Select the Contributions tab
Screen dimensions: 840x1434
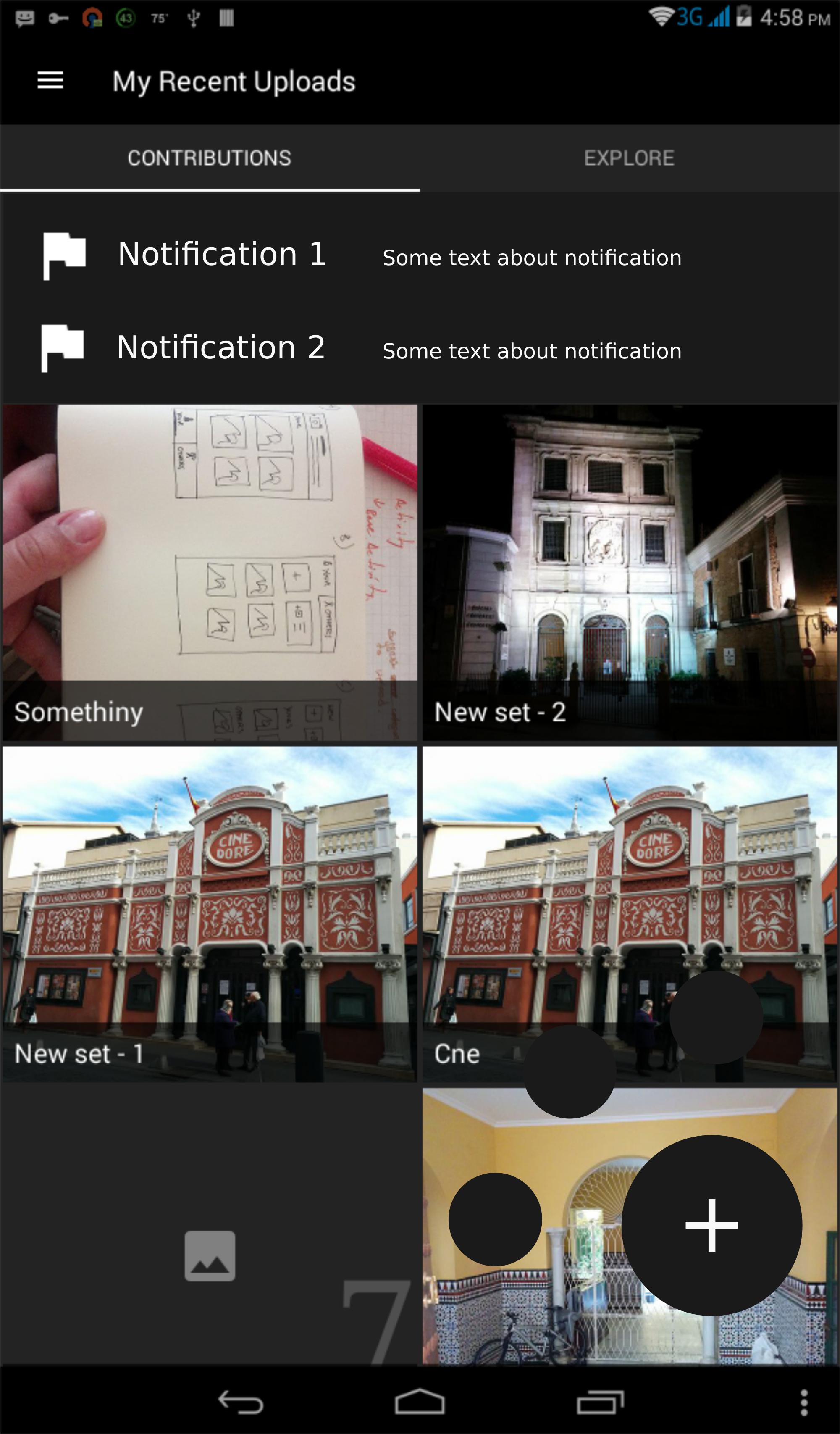pos(209,158)
